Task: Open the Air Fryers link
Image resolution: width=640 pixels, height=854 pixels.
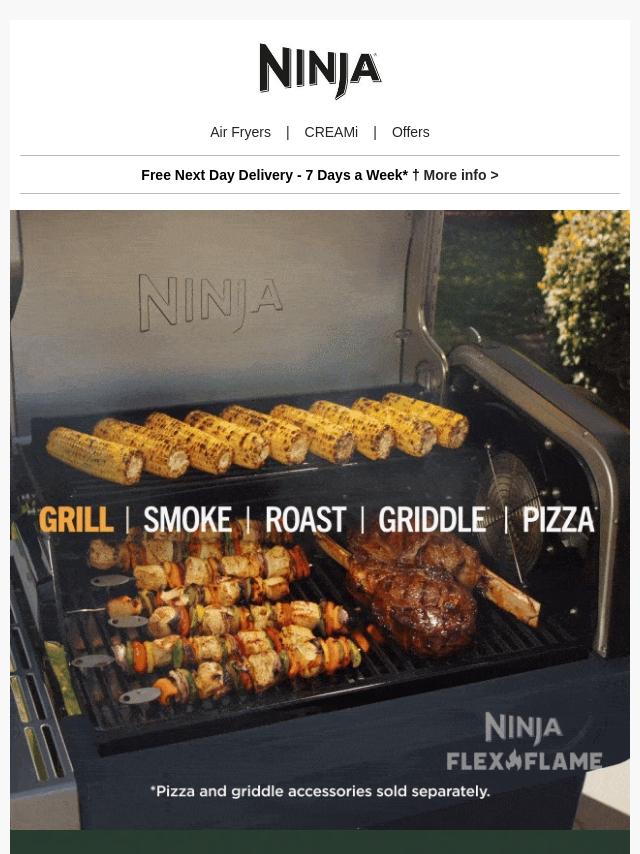Action: 240,132
